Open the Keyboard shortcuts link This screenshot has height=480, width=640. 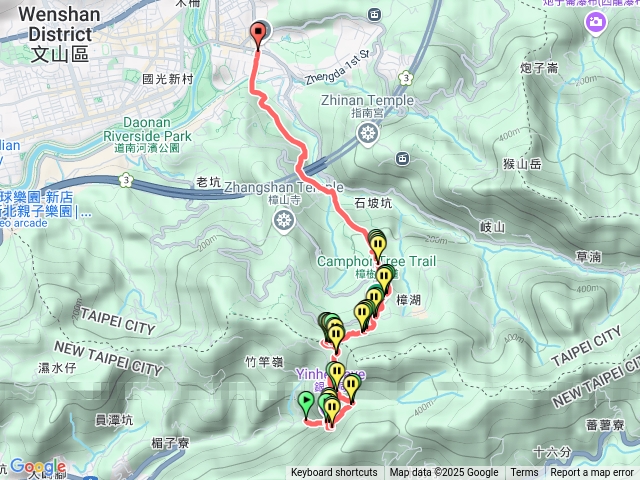pyautogui.click(x=334, y=473)
